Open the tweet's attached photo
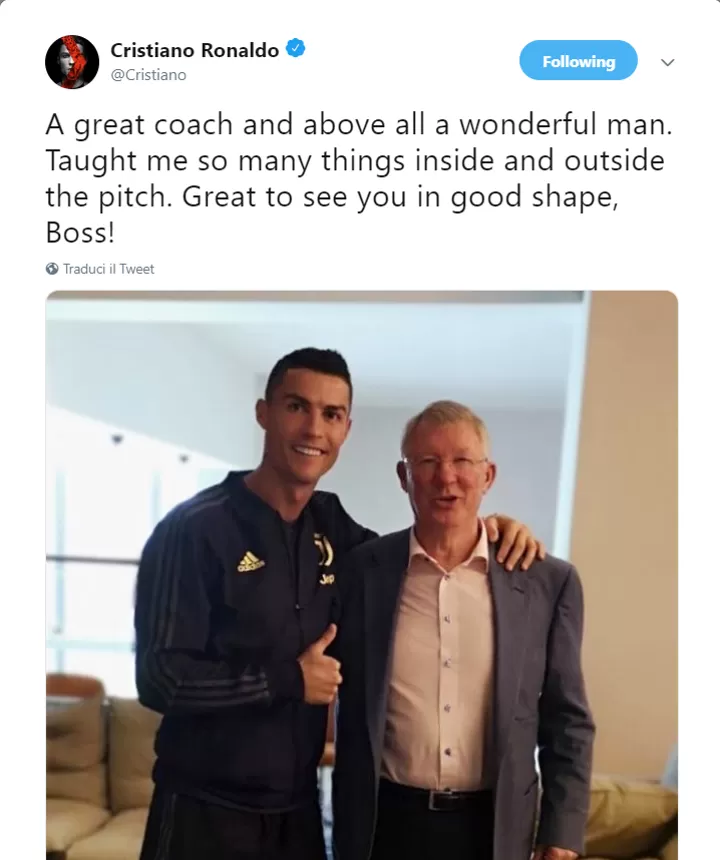Screen dimensions: 720x860 [x=361, y=575]
